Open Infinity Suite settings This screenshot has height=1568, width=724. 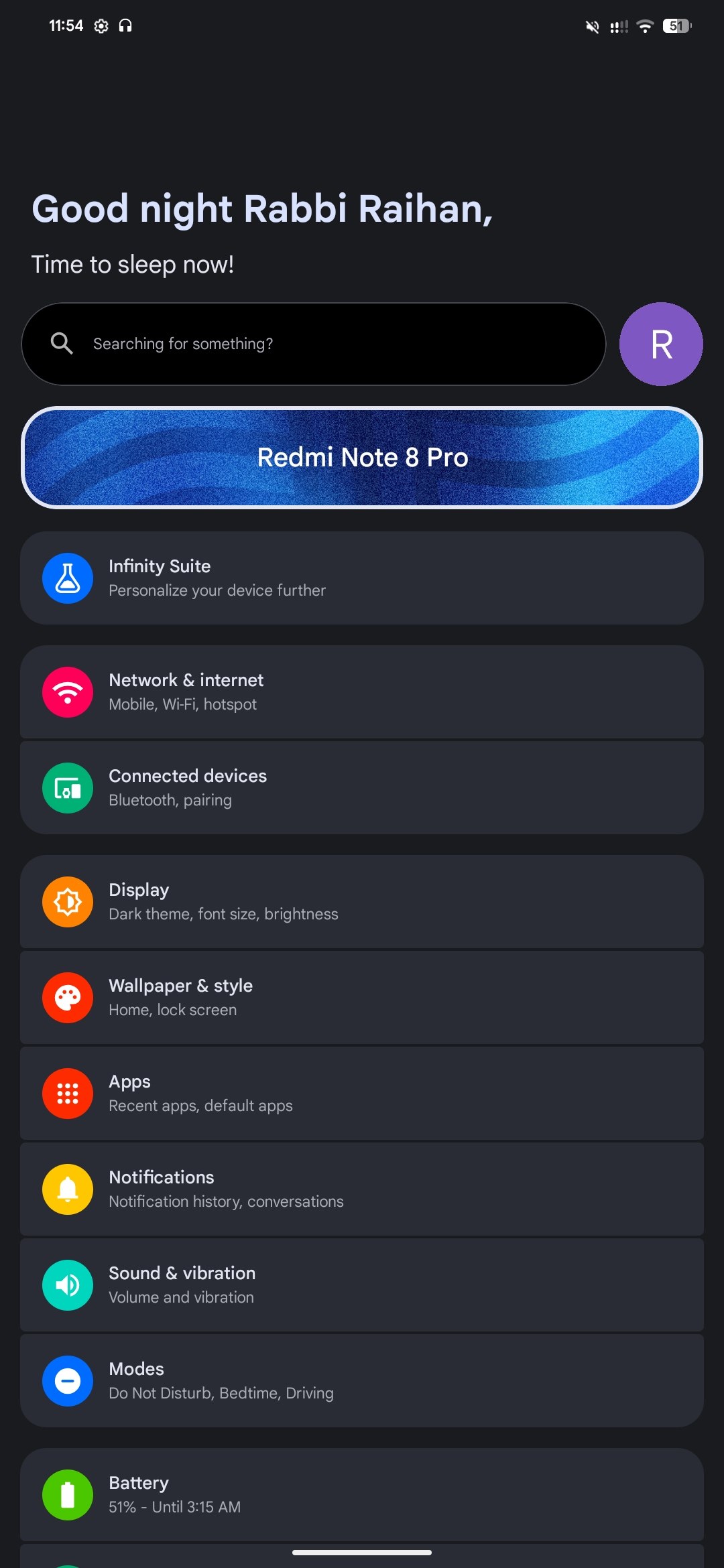pos(362,578)
